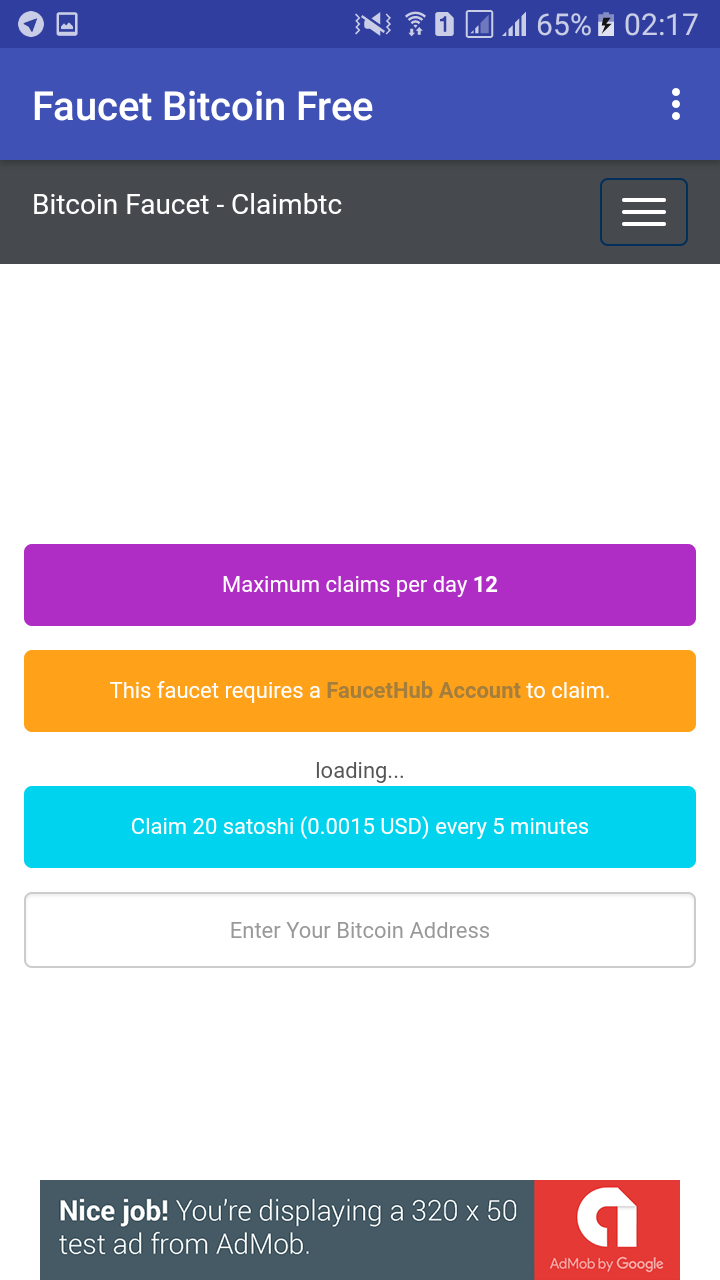Open the website hamburger navigation menu
Screen dimensions: 720x1280
[x=643, y=211]
